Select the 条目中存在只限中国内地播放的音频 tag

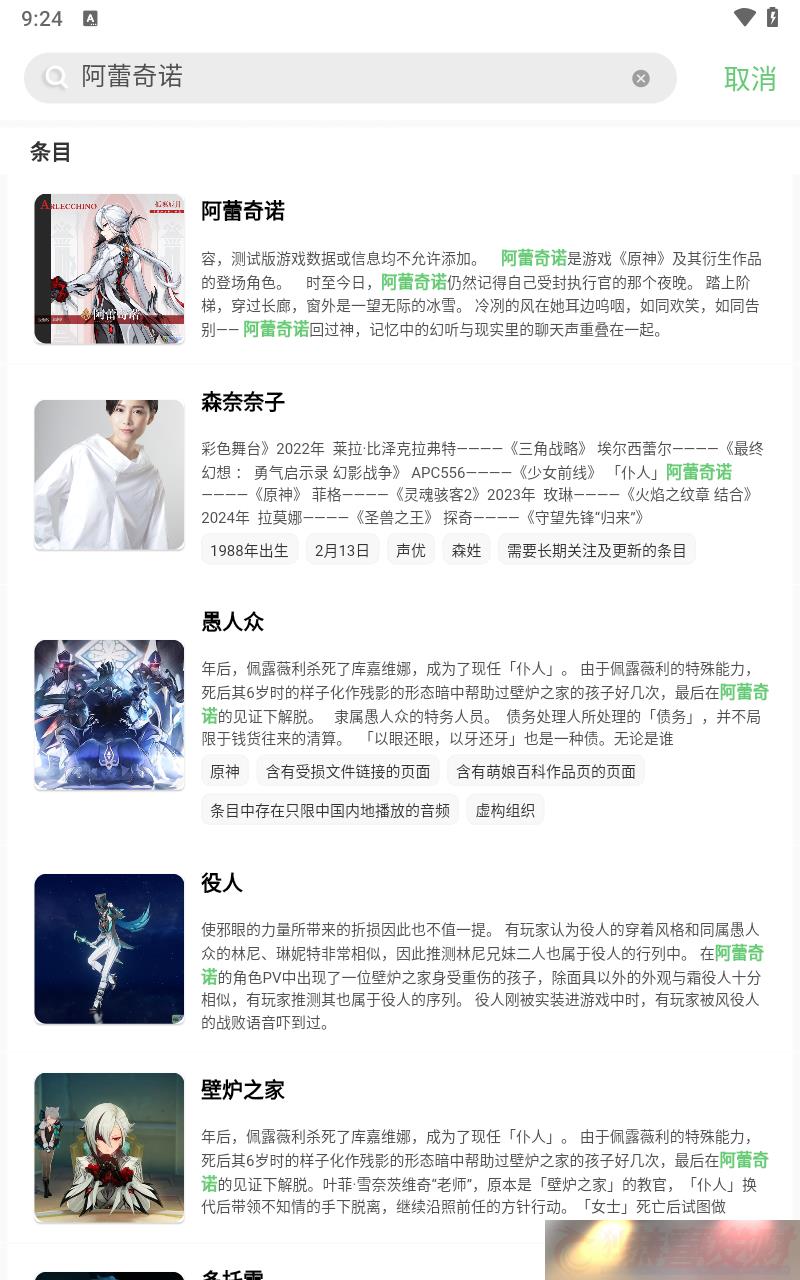(x=330, y=810)
